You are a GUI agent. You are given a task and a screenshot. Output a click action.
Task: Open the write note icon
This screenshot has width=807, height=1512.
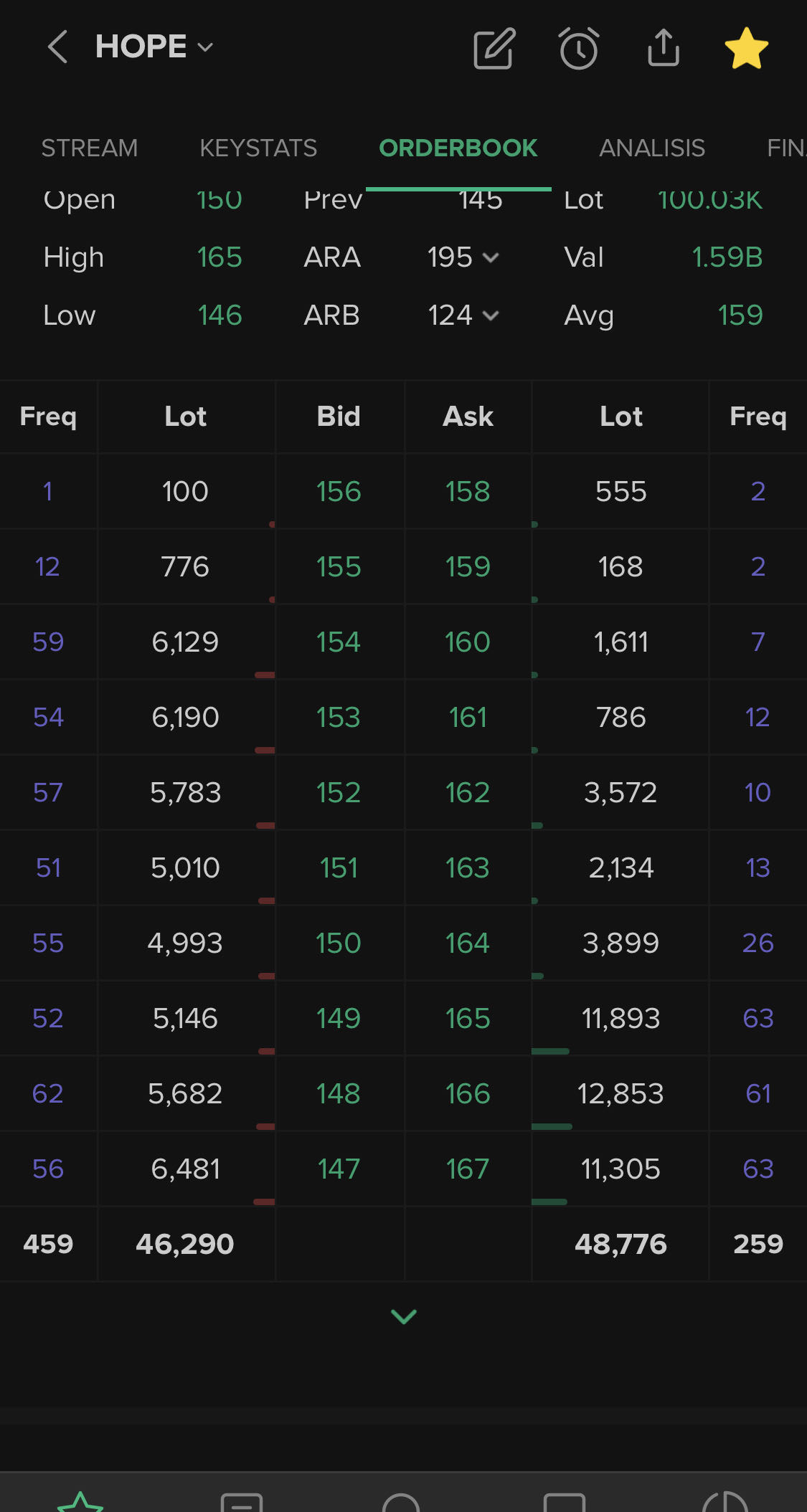(x=494, y=48)
